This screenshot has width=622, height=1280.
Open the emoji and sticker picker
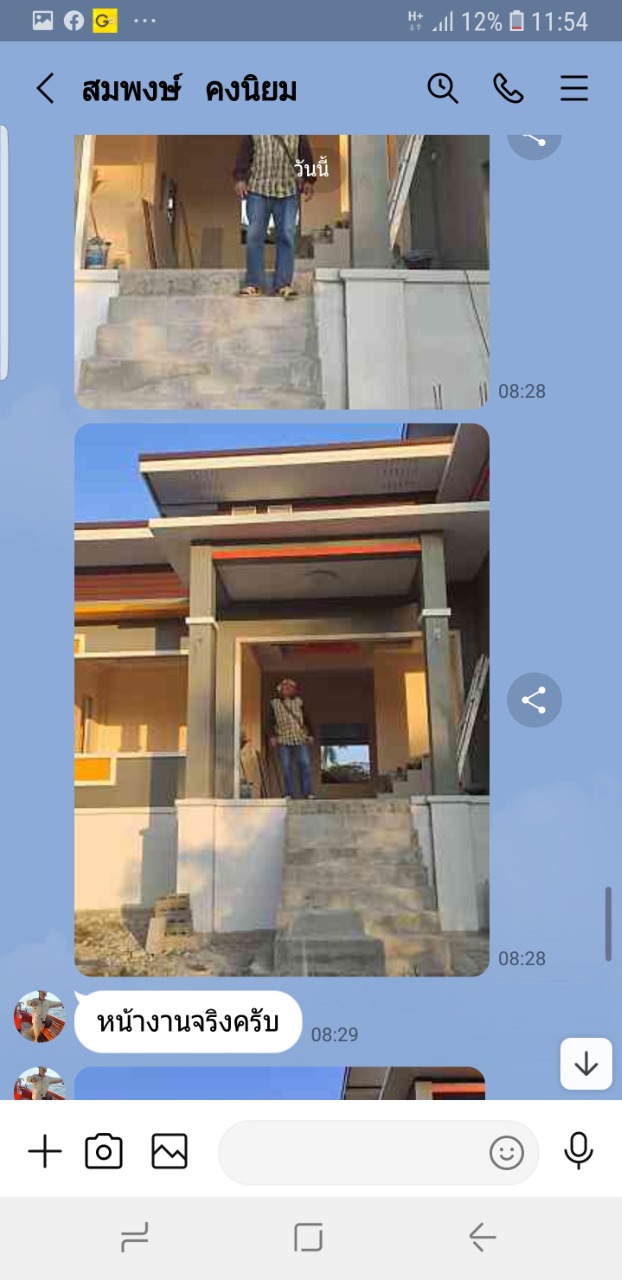pyautogui.click(x=507, y=1153)
